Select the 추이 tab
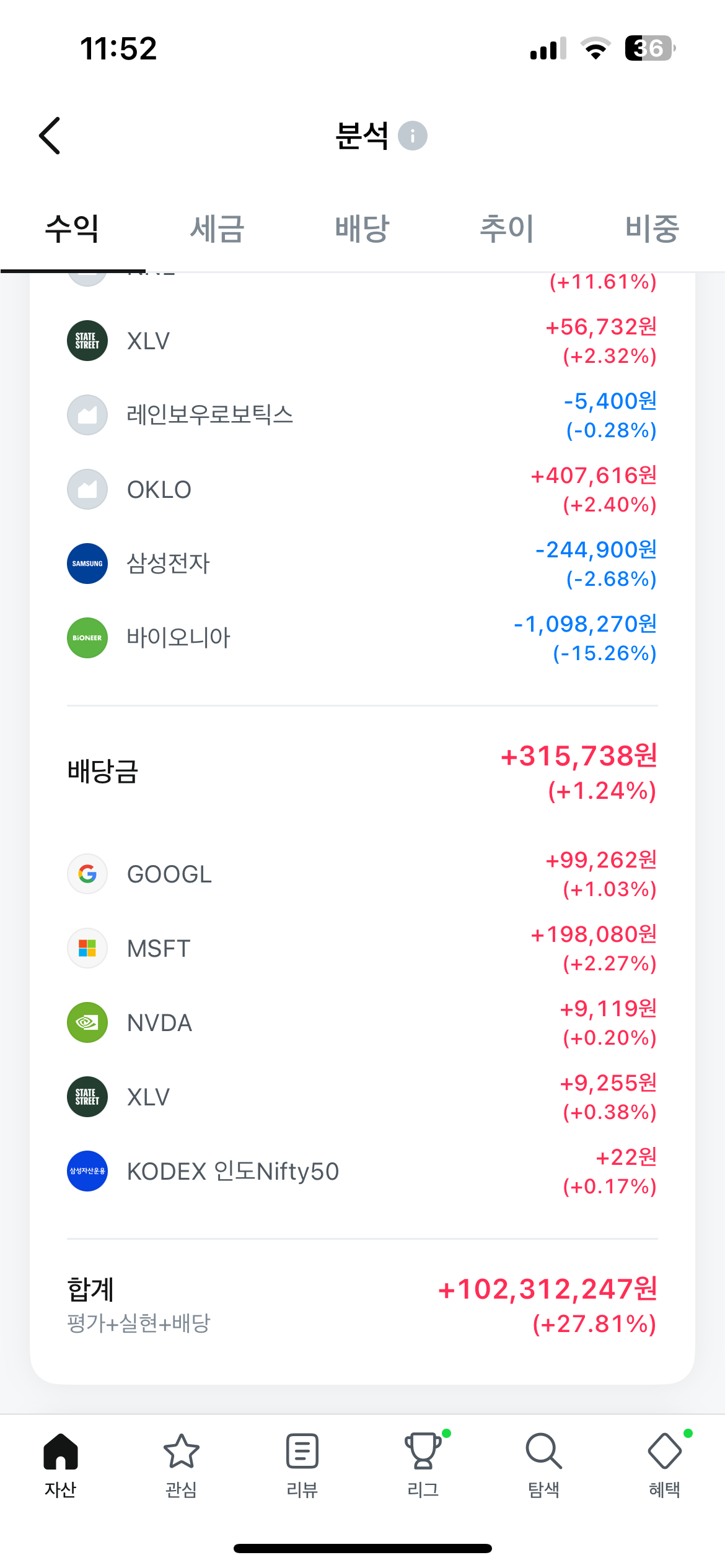Screen dimensions: 725x1568 pos(507,229)
